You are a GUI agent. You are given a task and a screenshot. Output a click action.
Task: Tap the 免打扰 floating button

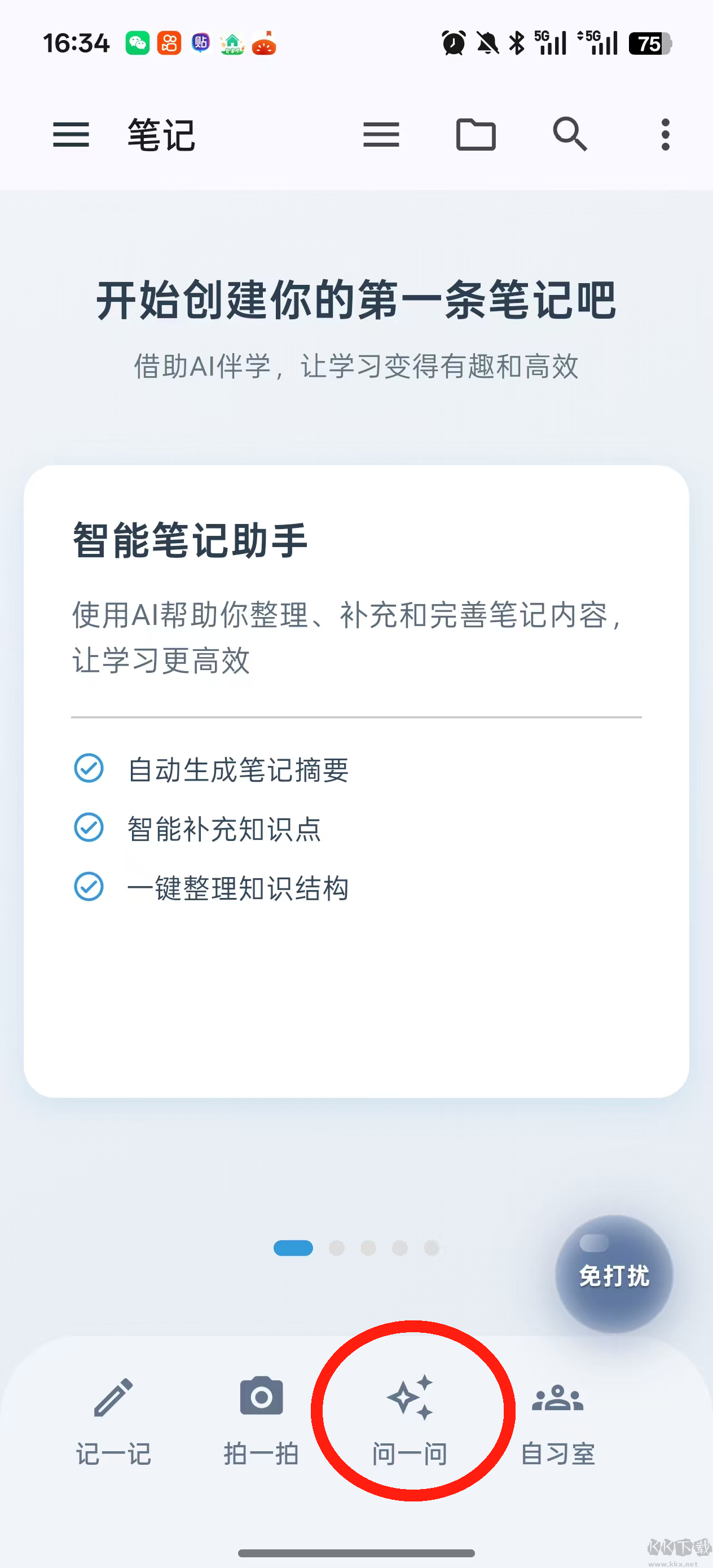614,1274
